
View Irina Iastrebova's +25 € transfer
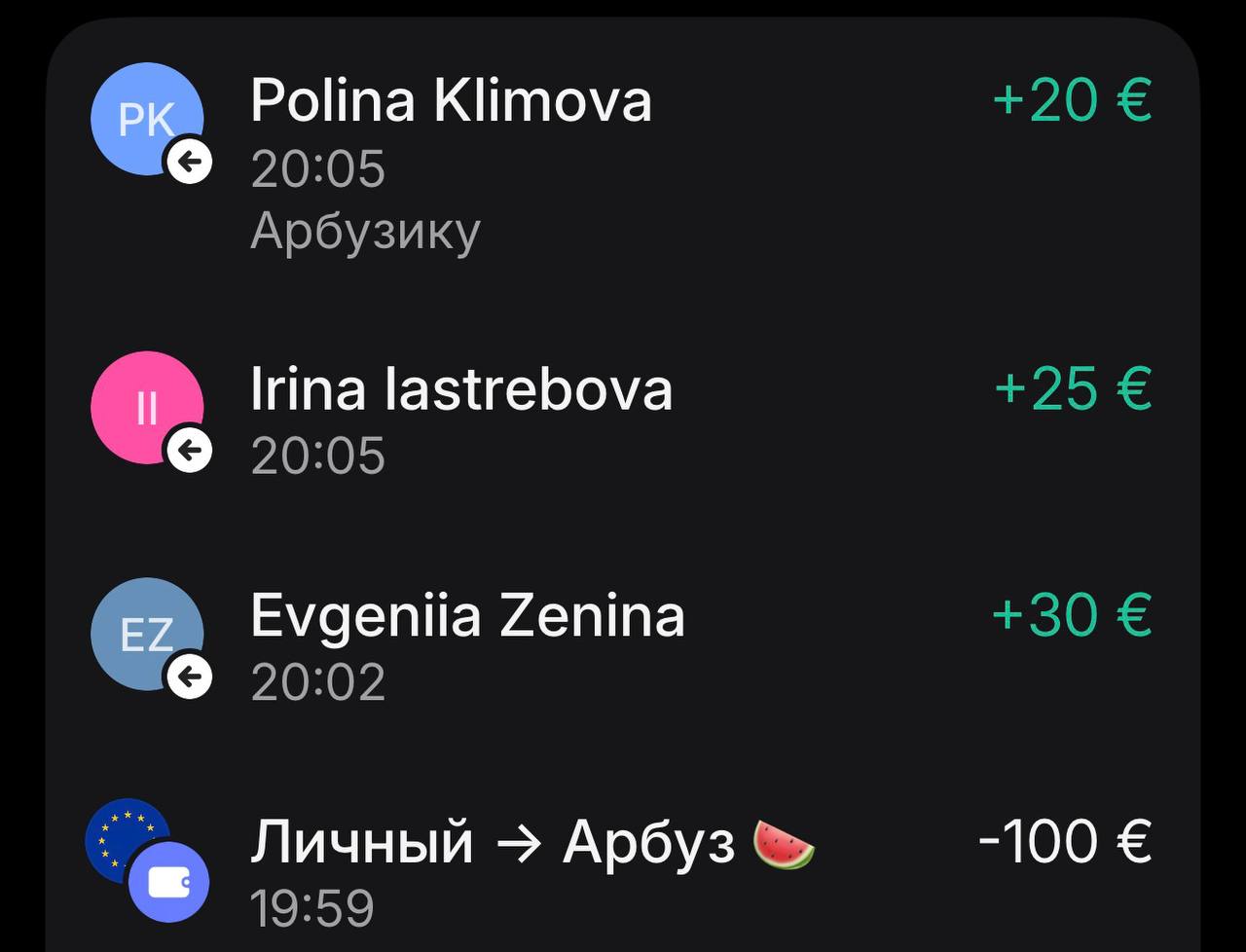(x=460, y=389)
